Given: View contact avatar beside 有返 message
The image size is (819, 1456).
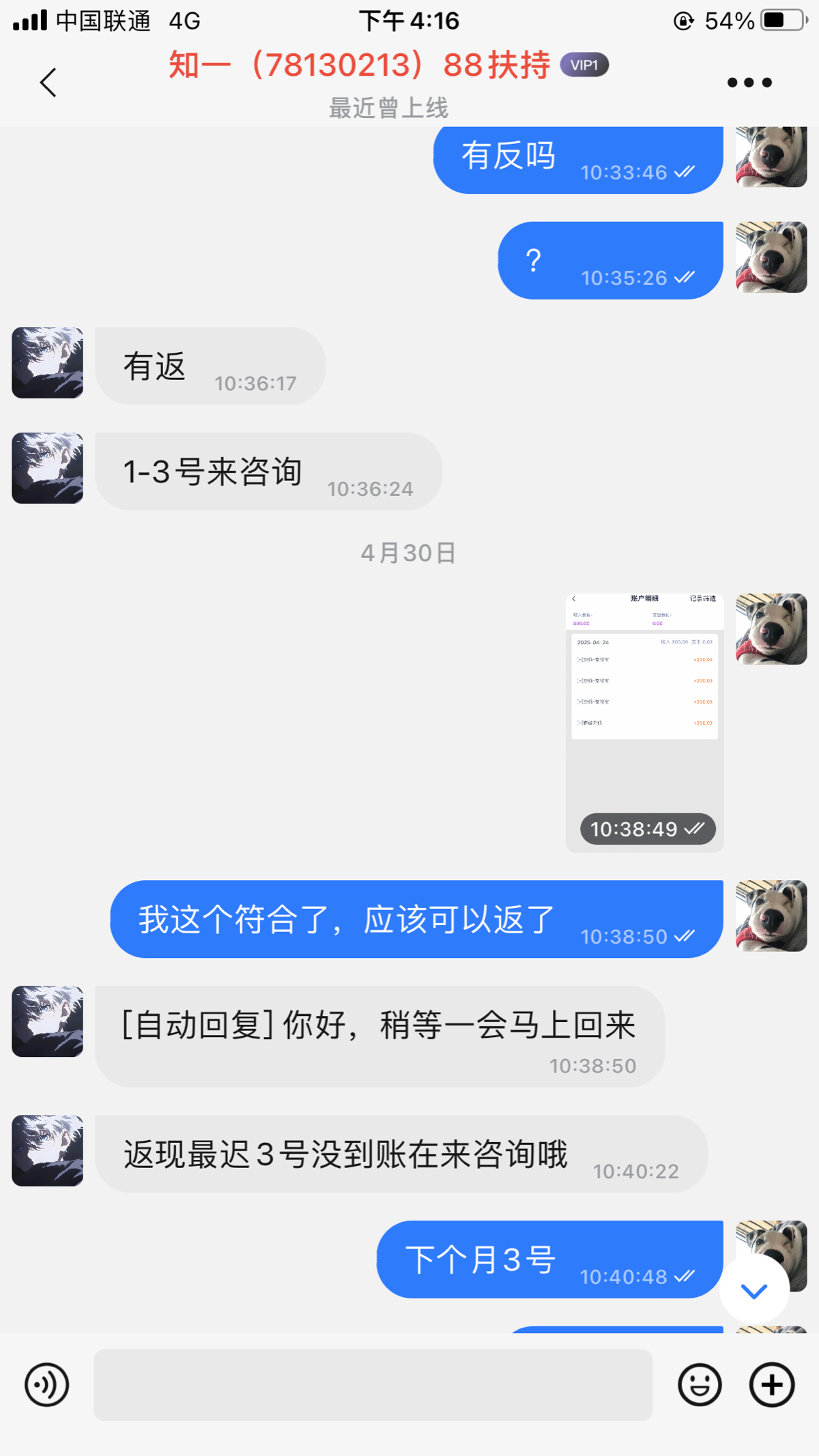Looking at the screenshot, I should point(48,362).
